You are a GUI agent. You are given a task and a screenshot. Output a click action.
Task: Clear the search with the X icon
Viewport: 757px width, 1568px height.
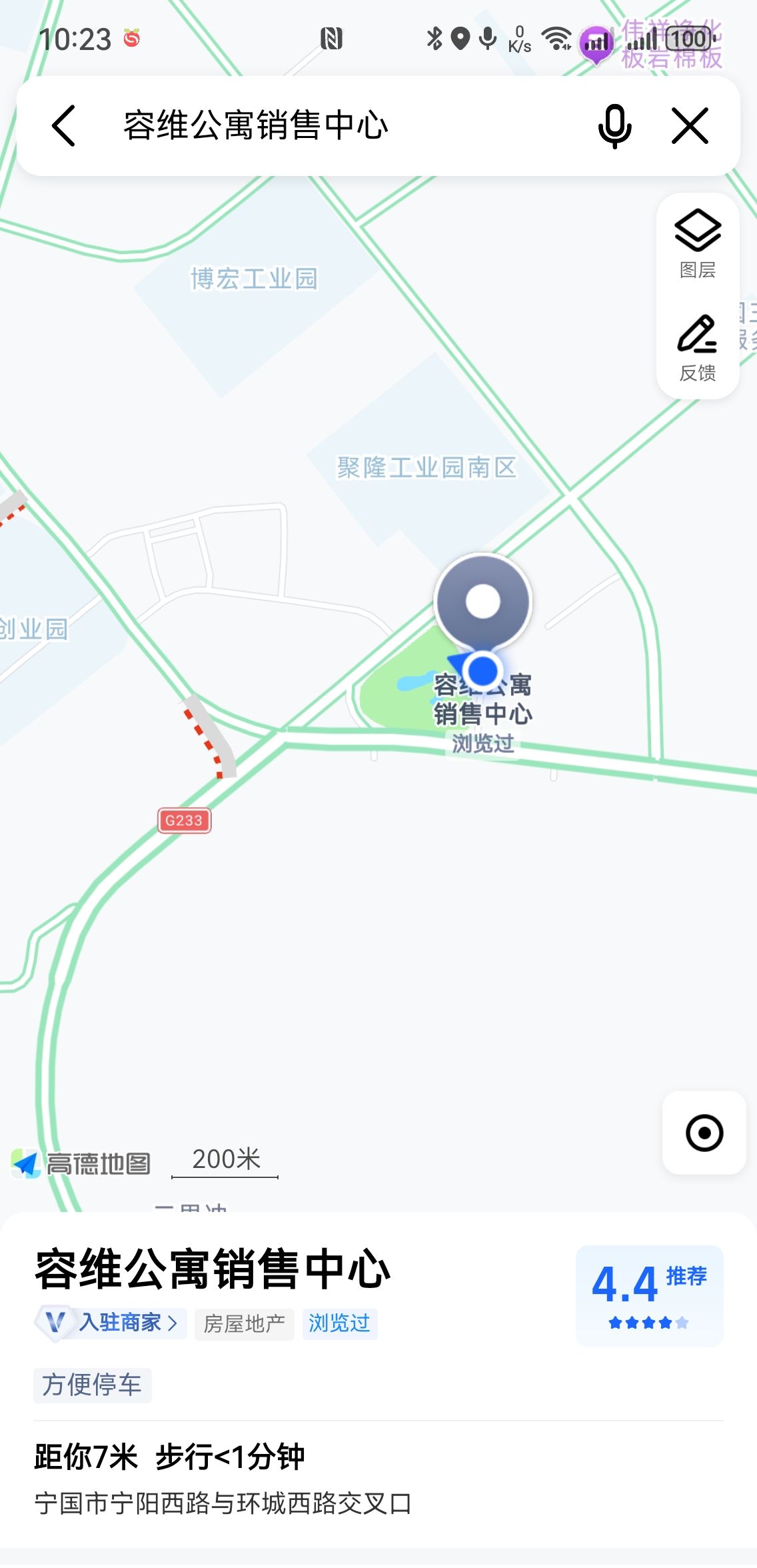690,125
